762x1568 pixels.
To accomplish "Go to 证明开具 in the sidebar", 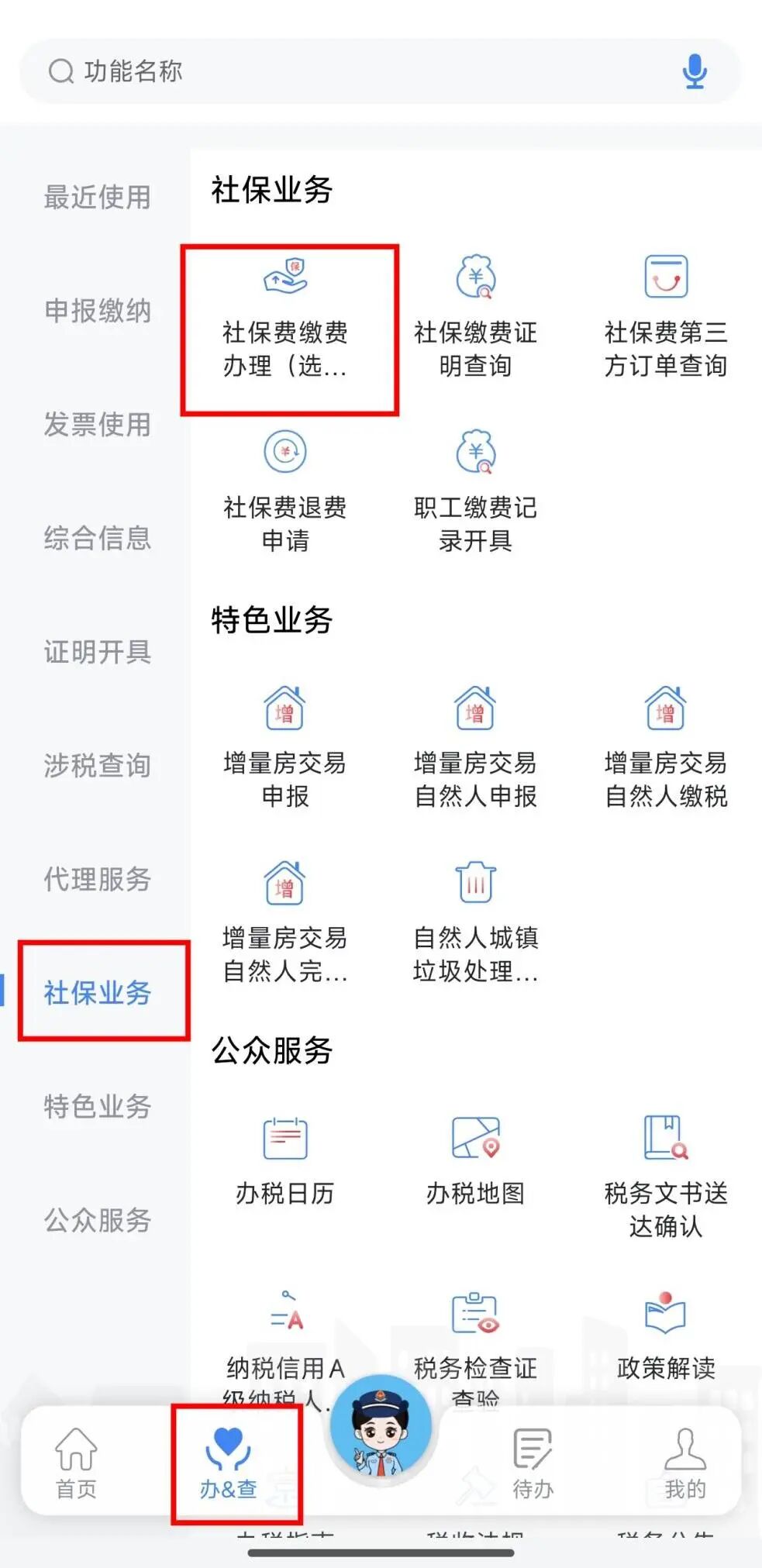I will click(97, 652).
